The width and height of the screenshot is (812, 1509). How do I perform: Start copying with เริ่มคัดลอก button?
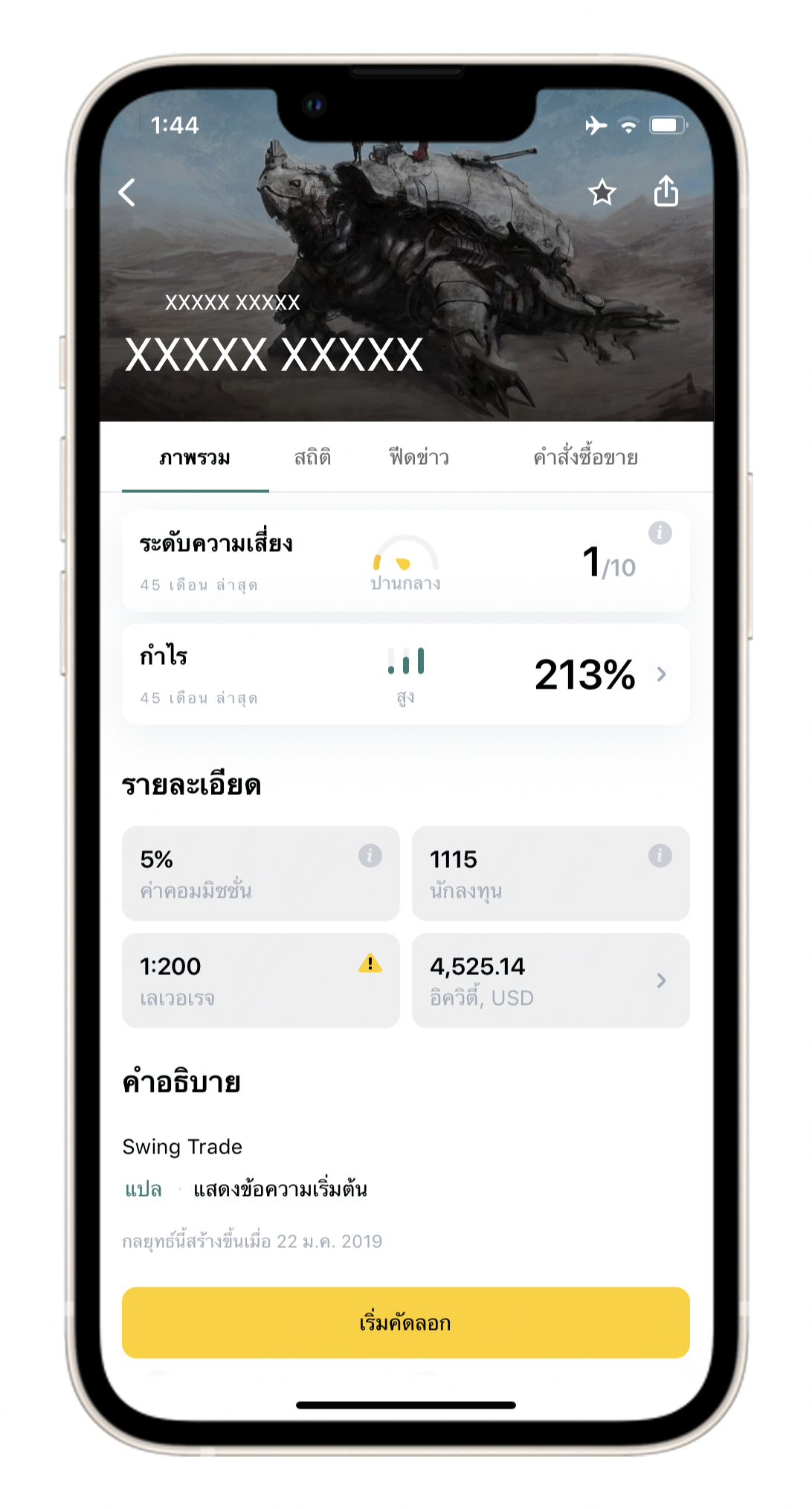point(405,1322)
